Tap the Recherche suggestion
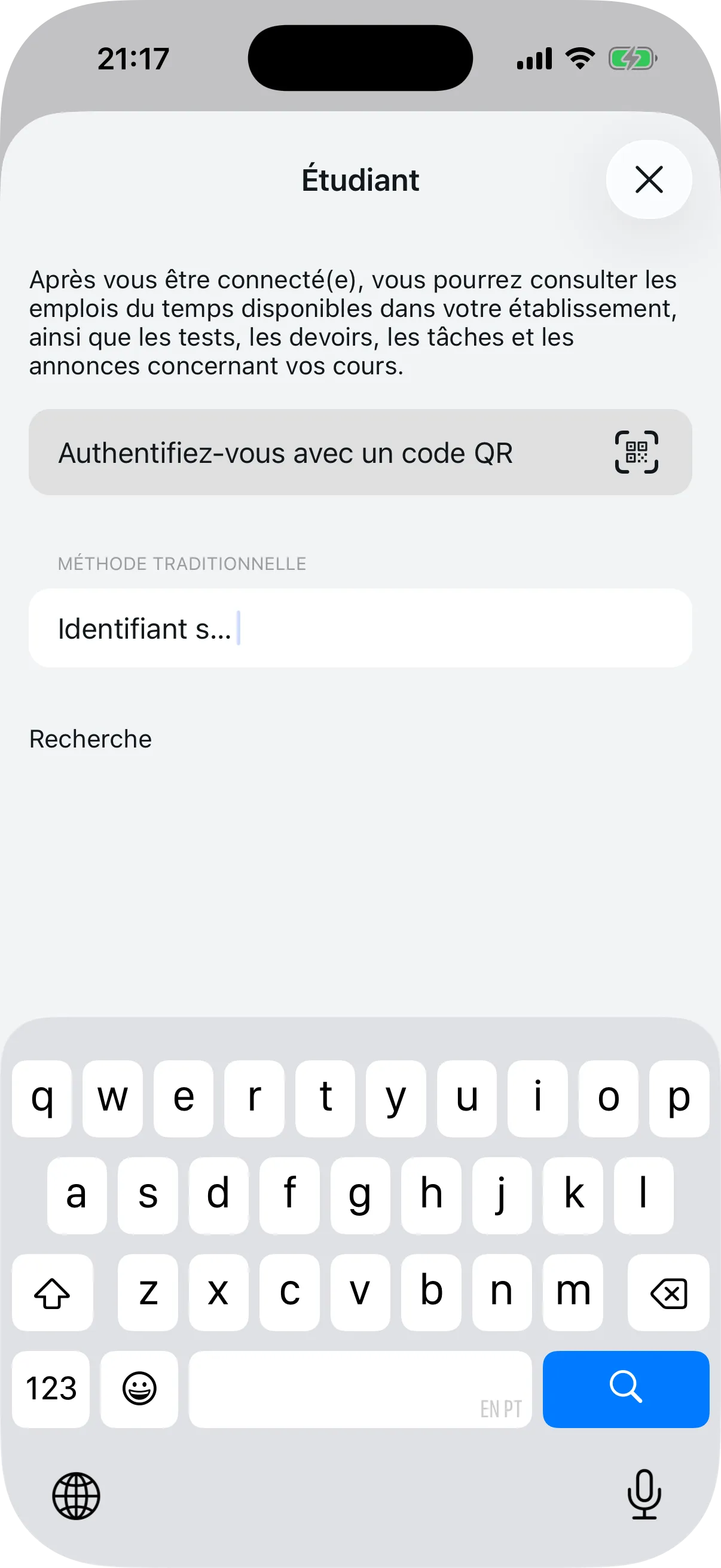721x1568 pixels. click(91, 739)
